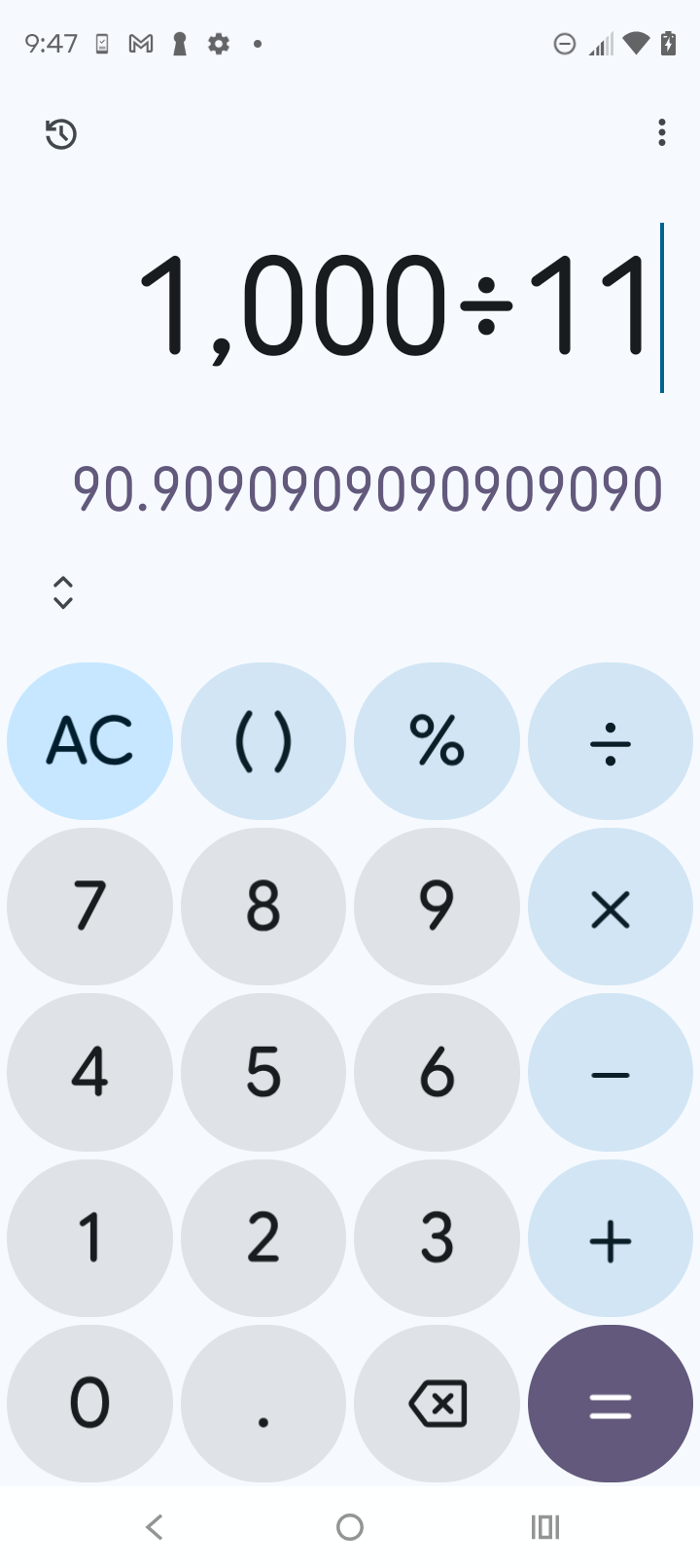This screenshot has height=1568, width=700.
Task: Enter the digit 0
Action: pos(89,1403)
